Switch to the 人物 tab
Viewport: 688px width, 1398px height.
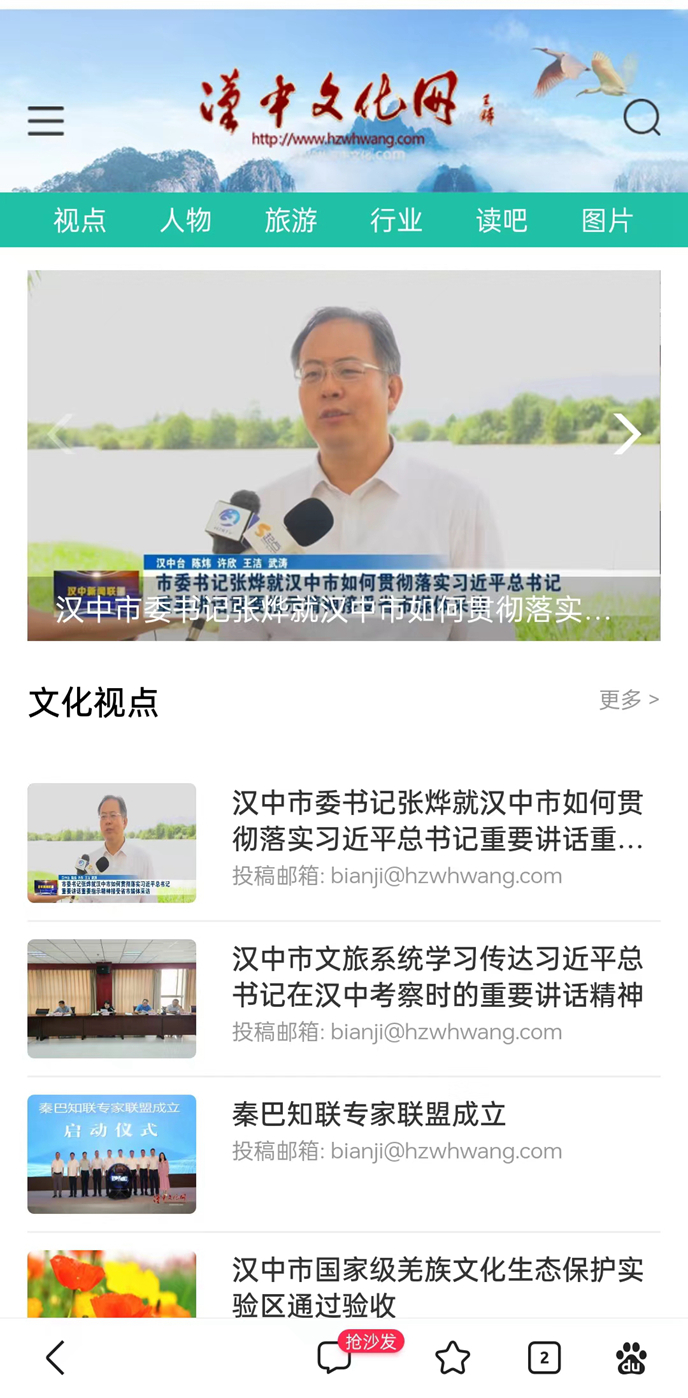coord(186,220)
